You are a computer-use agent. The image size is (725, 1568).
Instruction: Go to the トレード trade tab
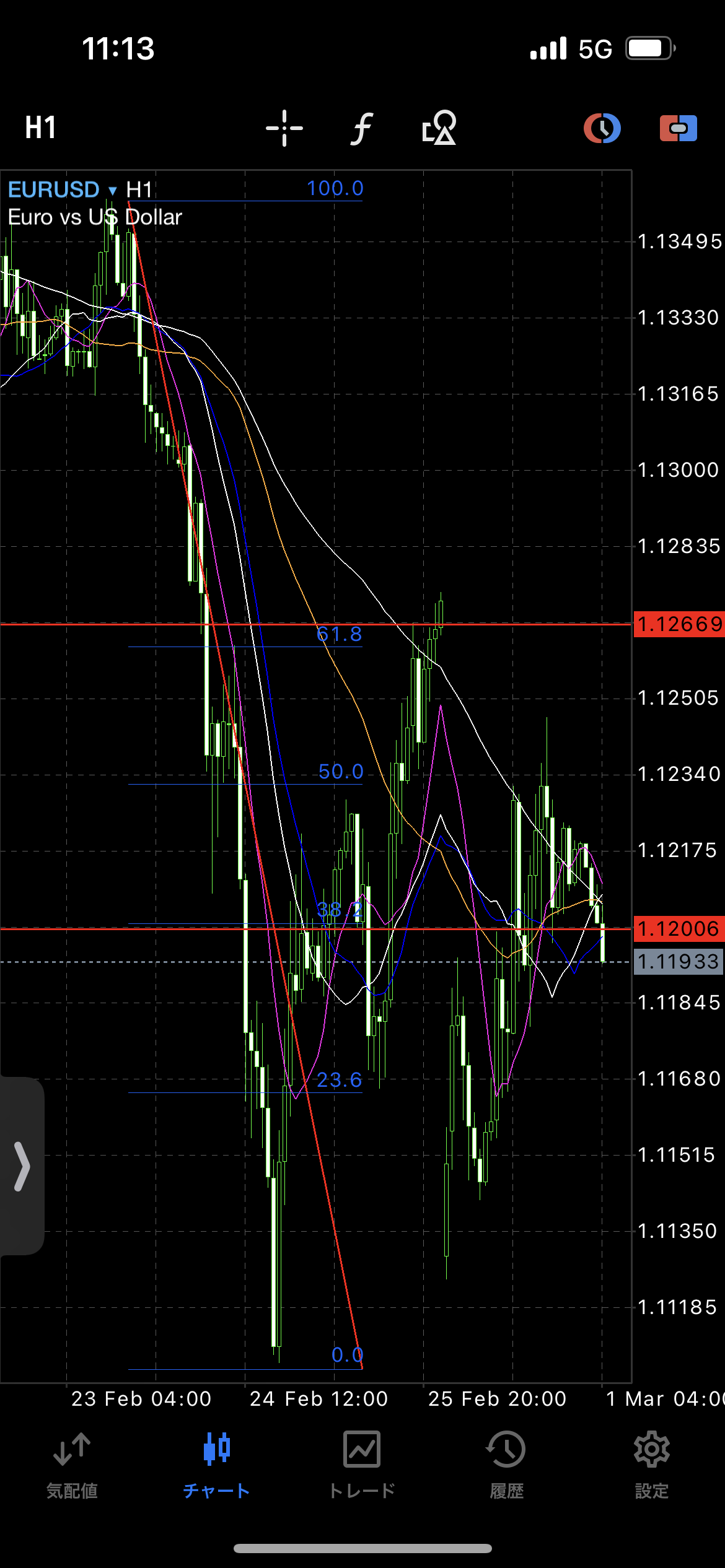362,1466
